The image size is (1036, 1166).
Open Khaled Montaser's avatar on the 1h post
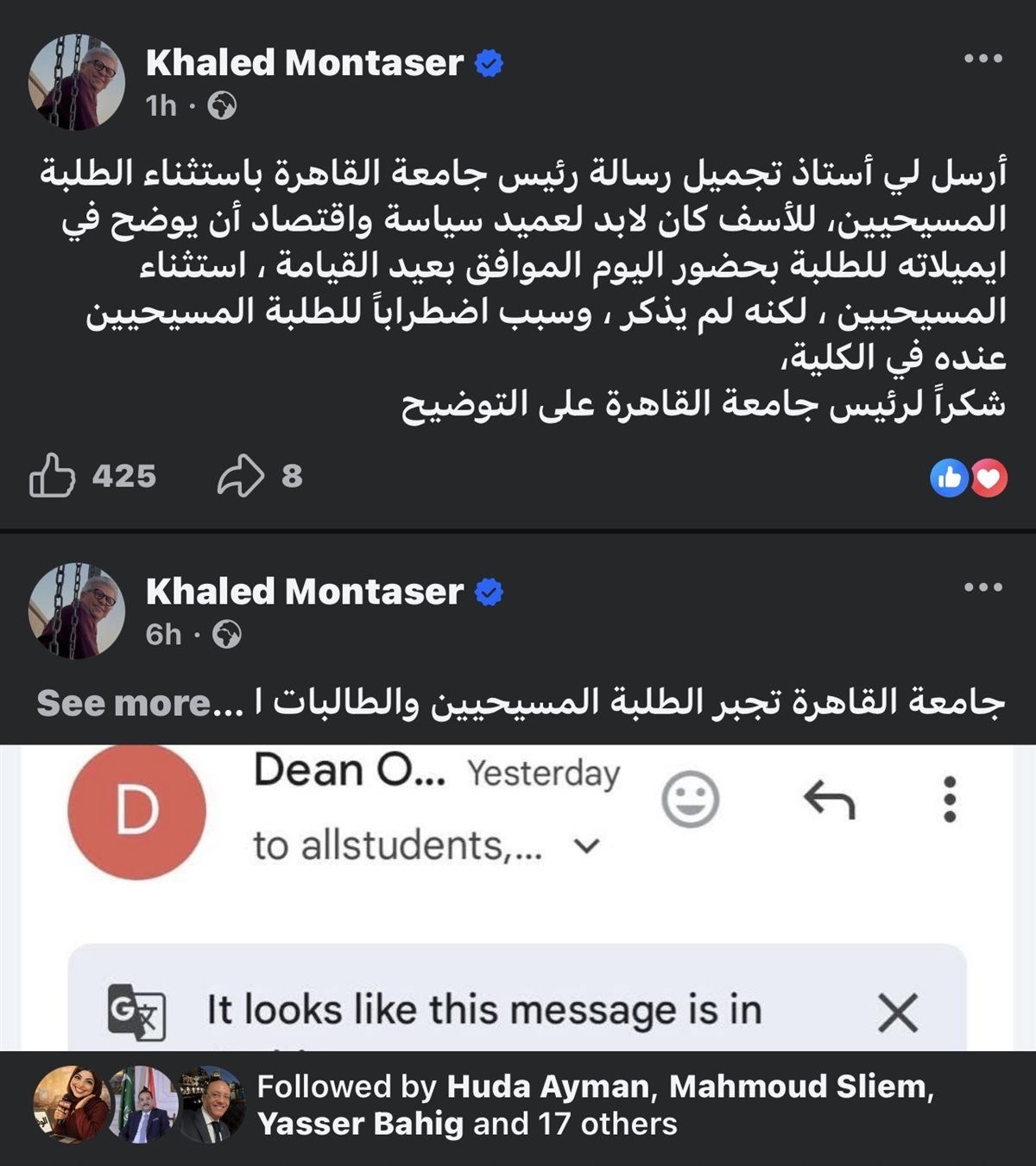click(77, 83)
